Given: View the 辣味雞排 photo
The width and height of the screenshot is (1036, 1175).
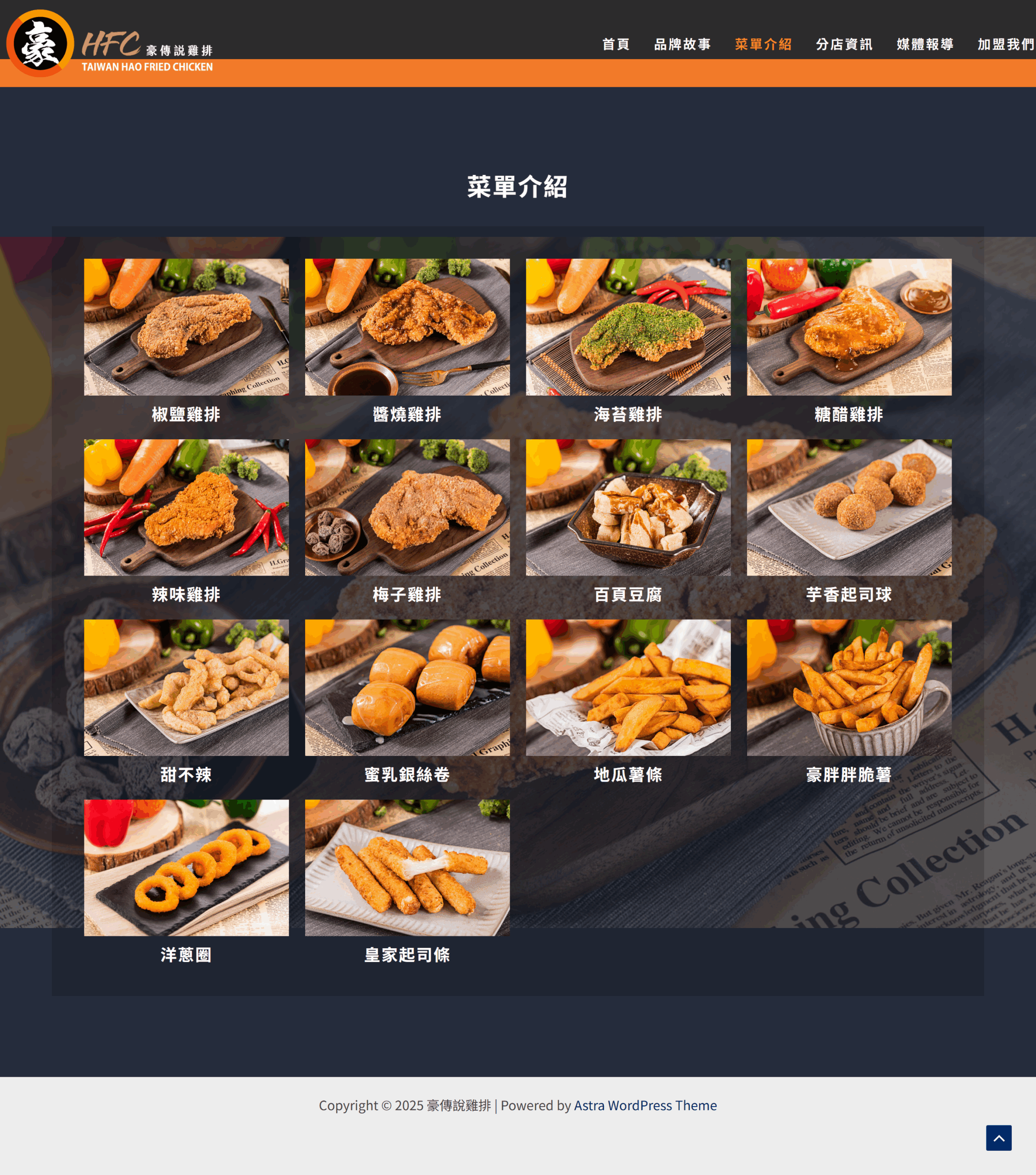Looking at the screenshot, I should (186, 507).
